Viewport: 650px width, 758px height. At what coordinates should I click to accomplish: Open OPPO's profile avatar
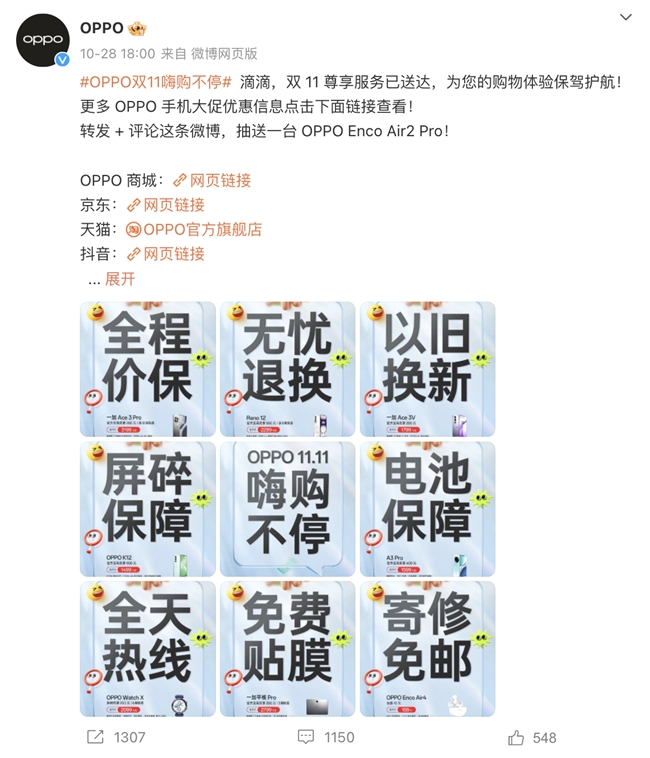[42, 42]
